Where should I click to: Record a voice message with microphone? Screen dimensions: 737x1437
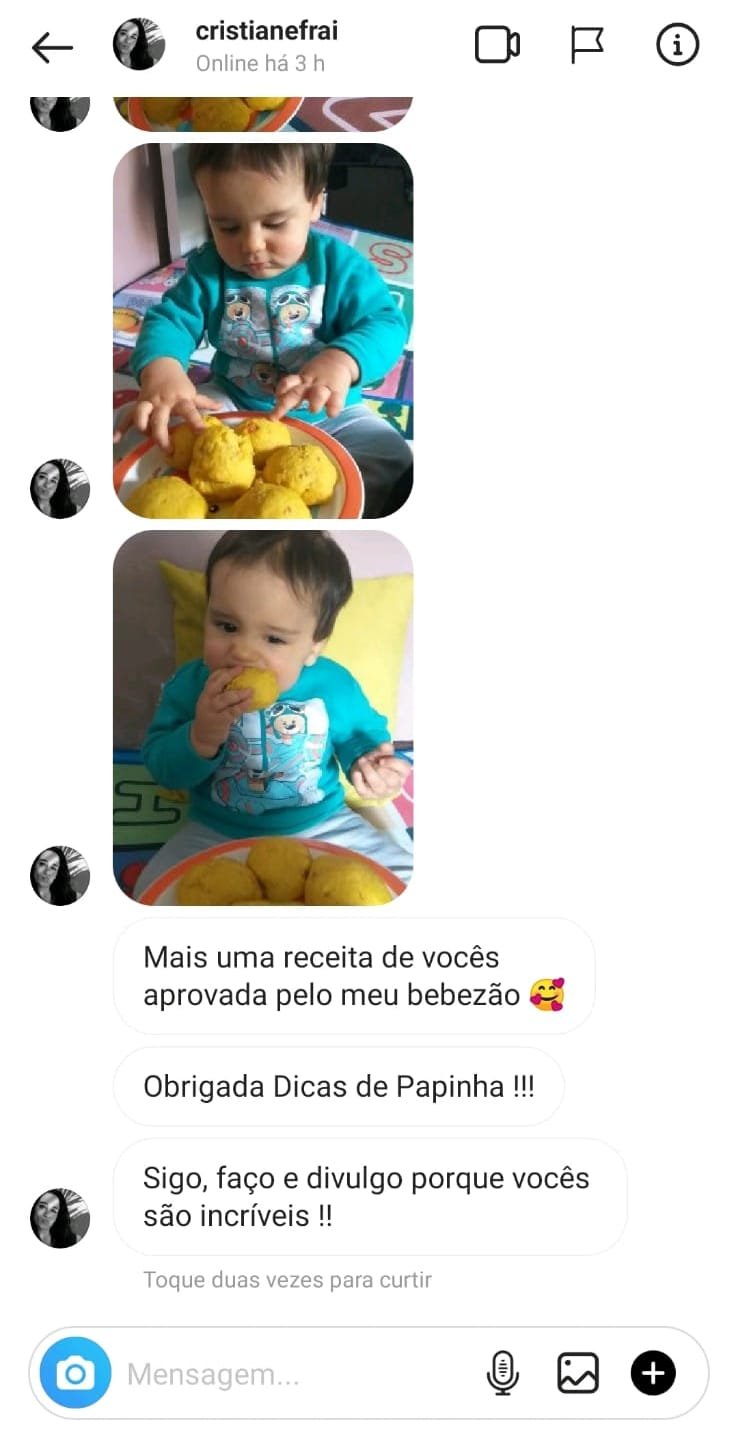tap(502, 1373)
